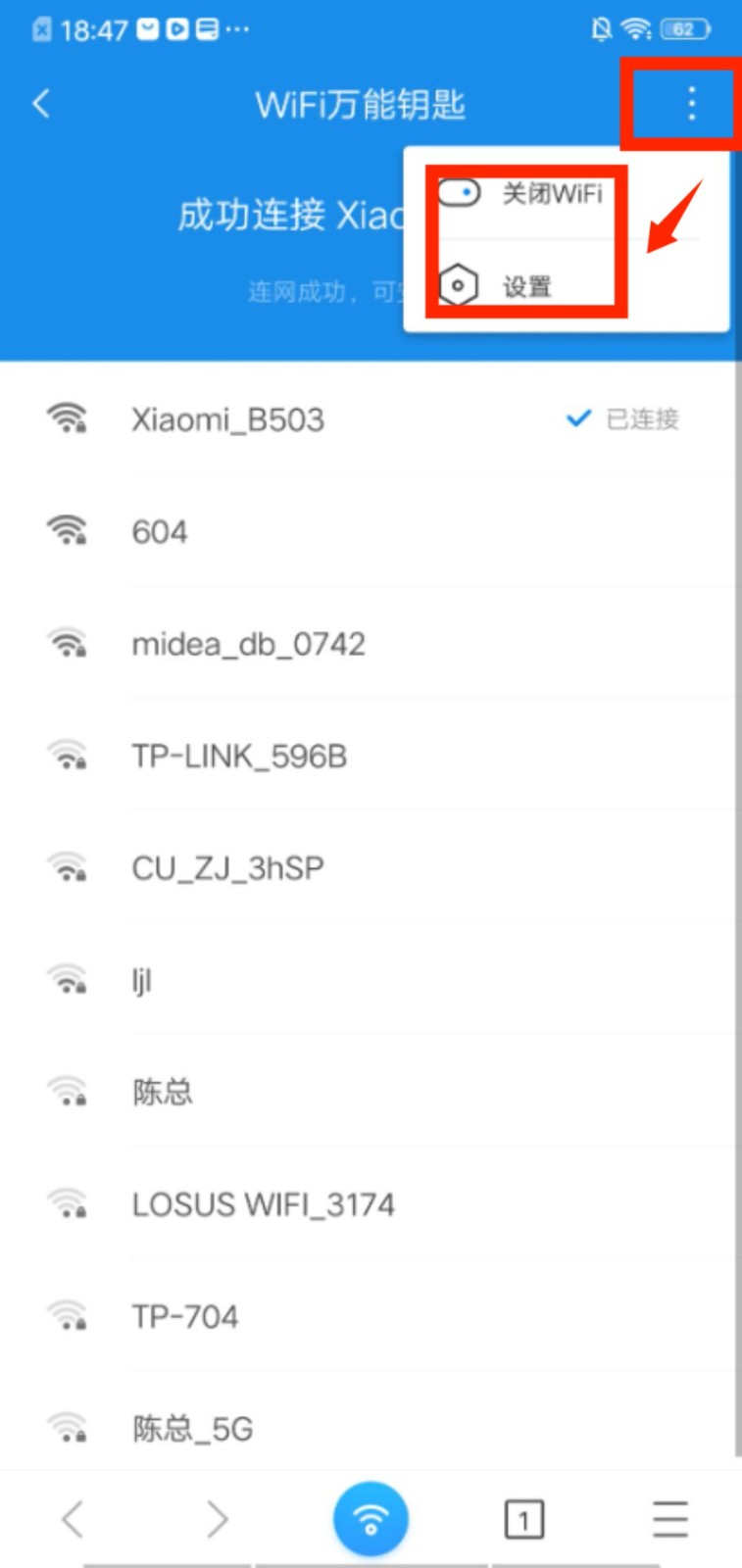The height and width of the screenshot is (1568, 742).
Task: Open the ljl WiFi network
Action: pyautogui.click(x=142, y=980)
